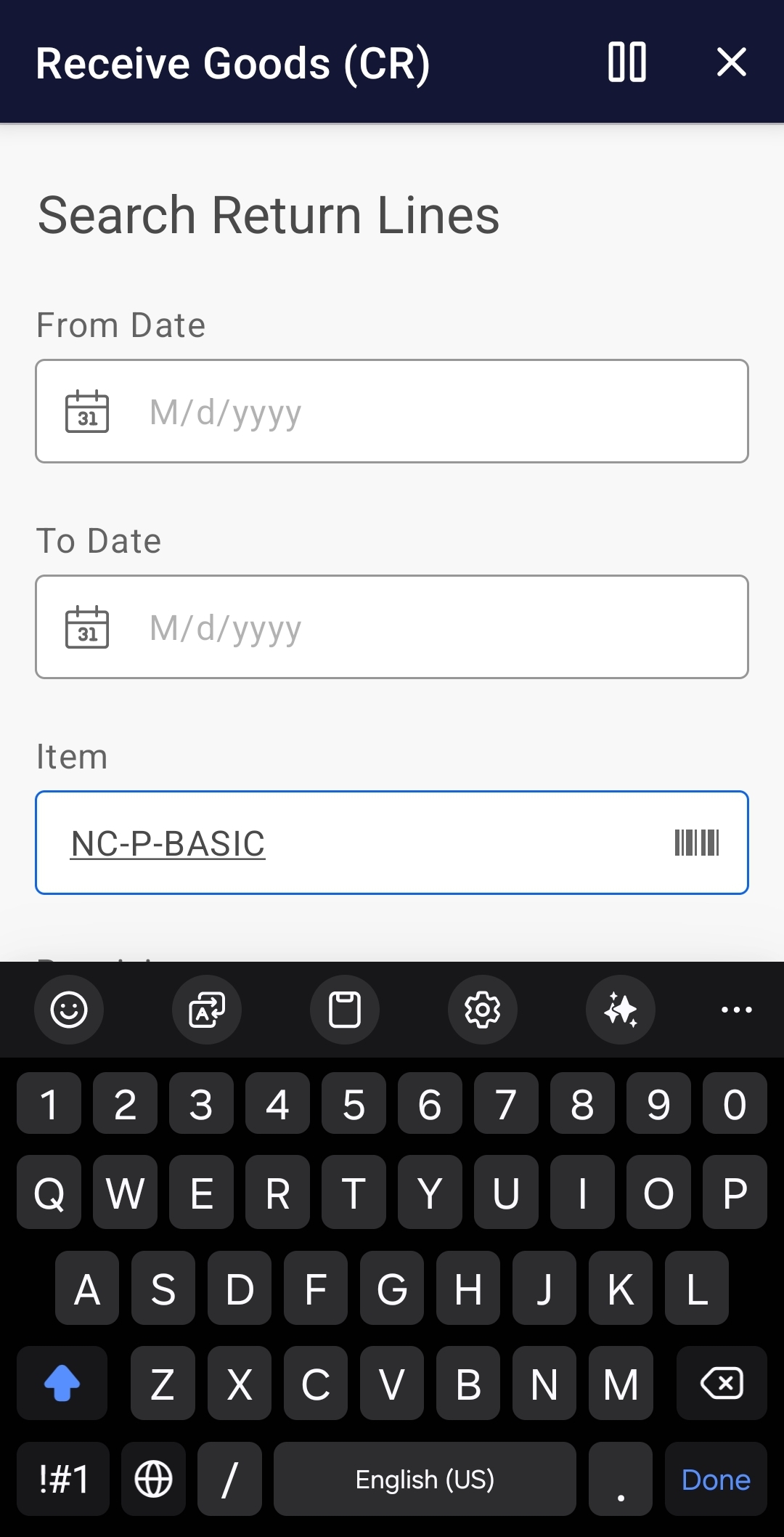Close the Search Return Lines screen
Screen dimensions: 784x1537
point(732,62)
